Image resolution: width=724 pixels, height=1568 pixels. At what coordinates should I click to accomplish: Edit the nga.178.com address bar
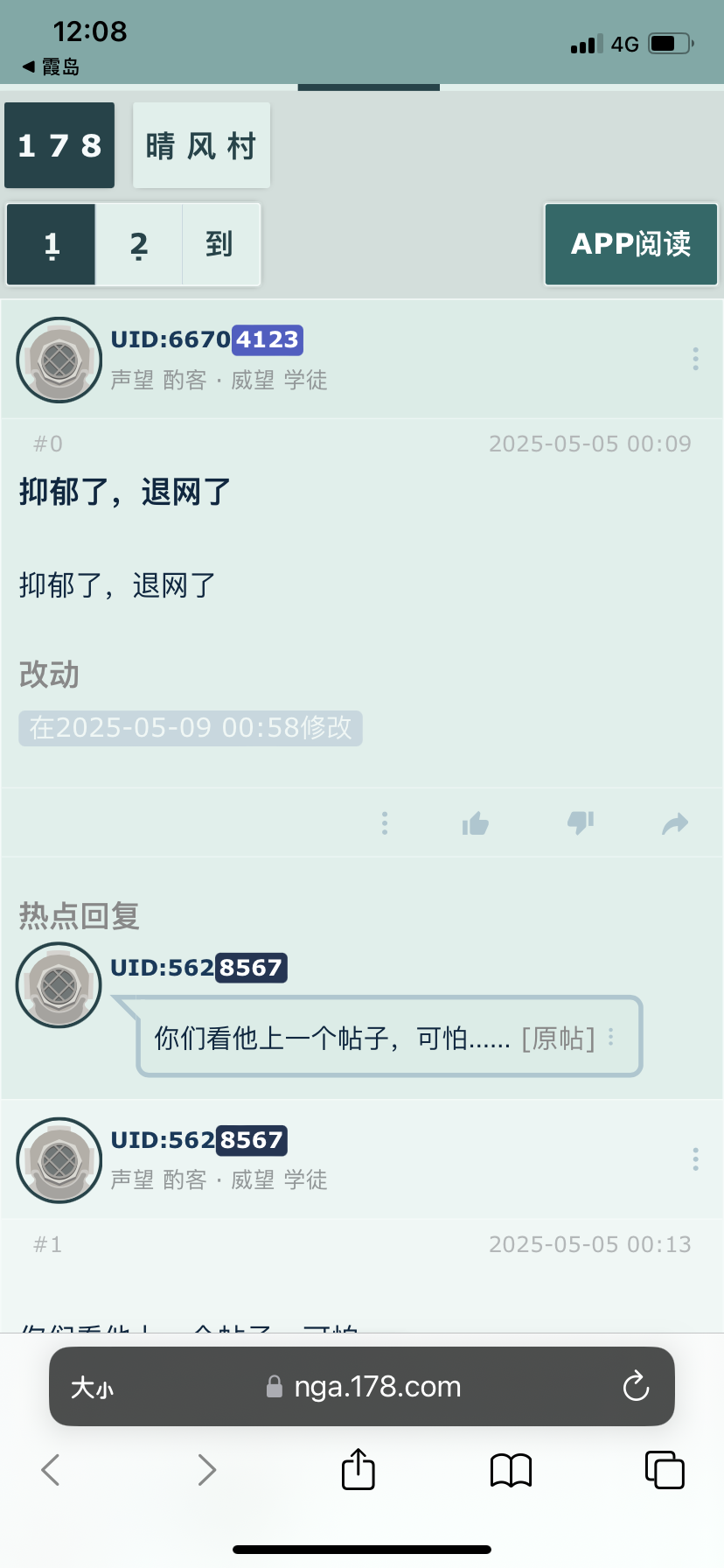tap(376, 1387)
